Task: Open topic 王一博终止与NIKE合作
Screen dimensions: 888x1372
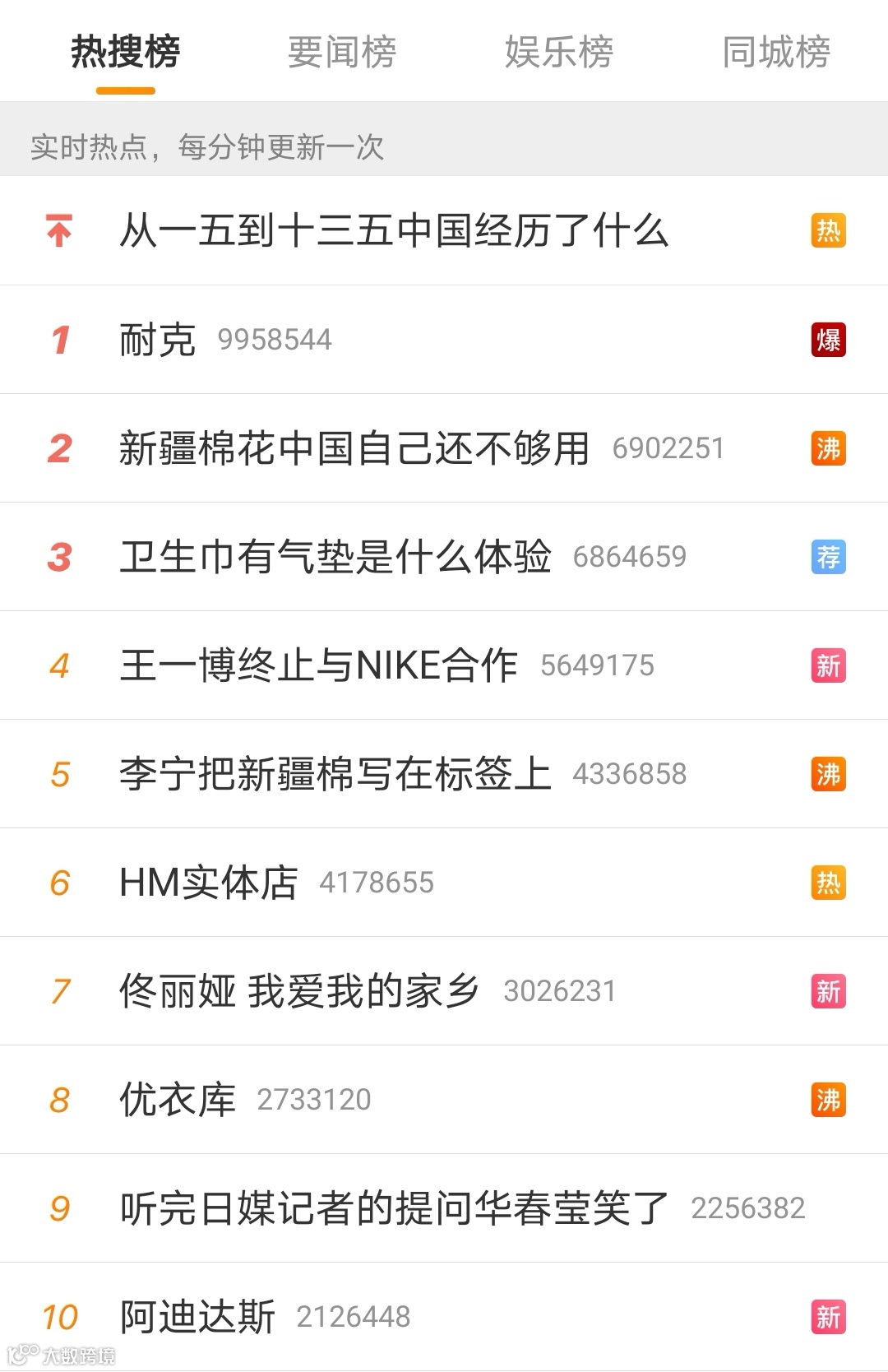Action: coord(444,665)
